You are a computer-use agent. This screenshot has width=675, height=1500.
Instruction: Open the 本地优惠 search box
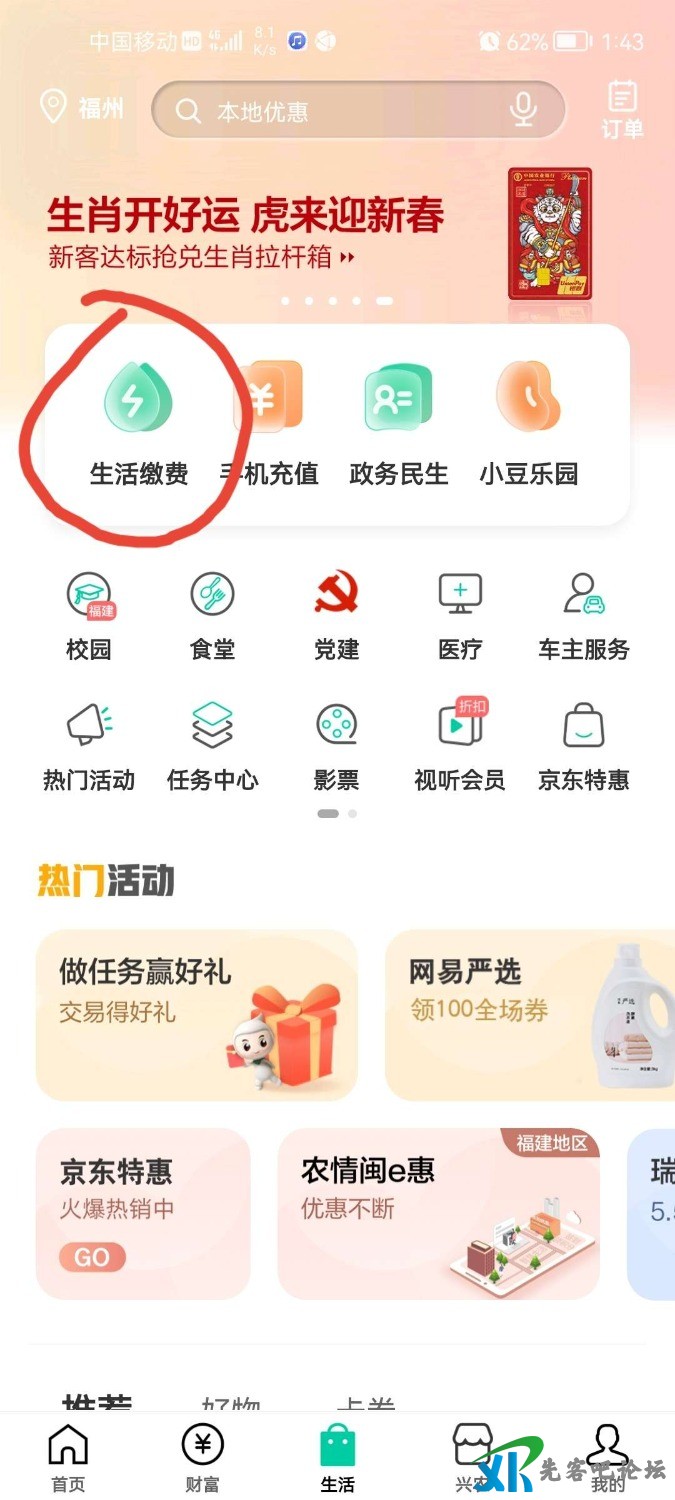pos(340,110)
